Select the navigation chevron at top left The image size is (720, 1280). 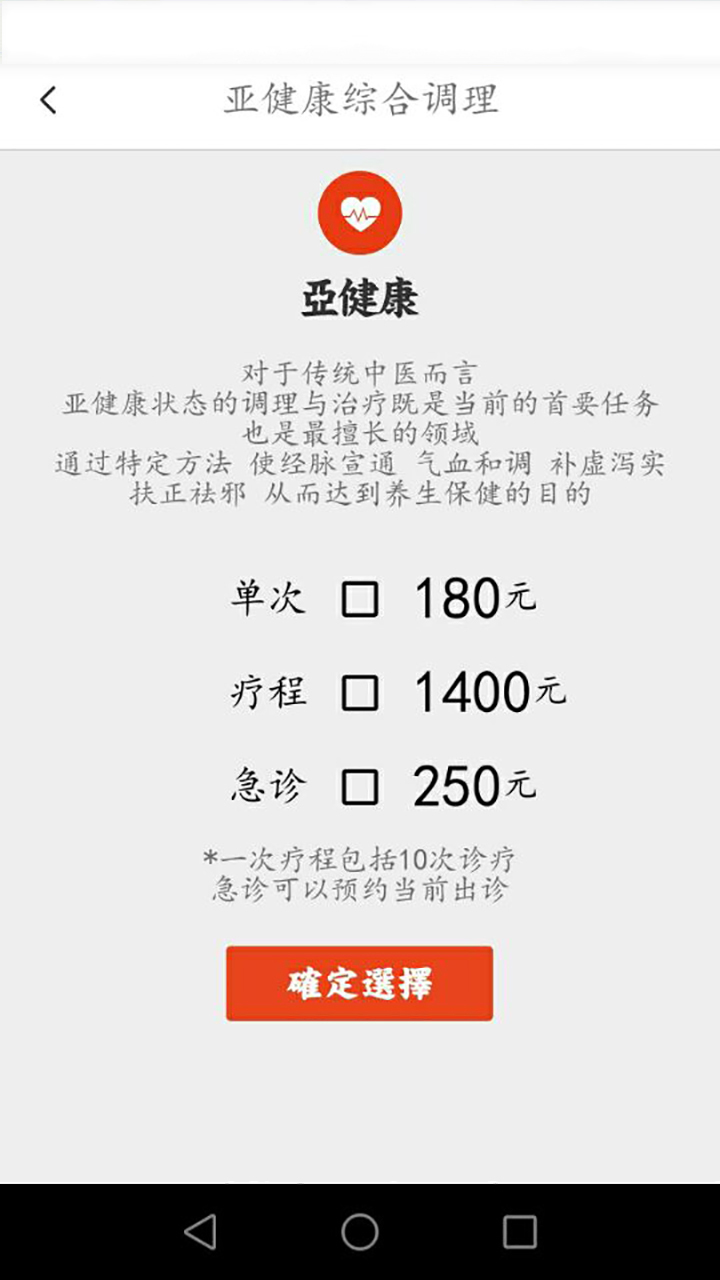[x=48, y=100]
